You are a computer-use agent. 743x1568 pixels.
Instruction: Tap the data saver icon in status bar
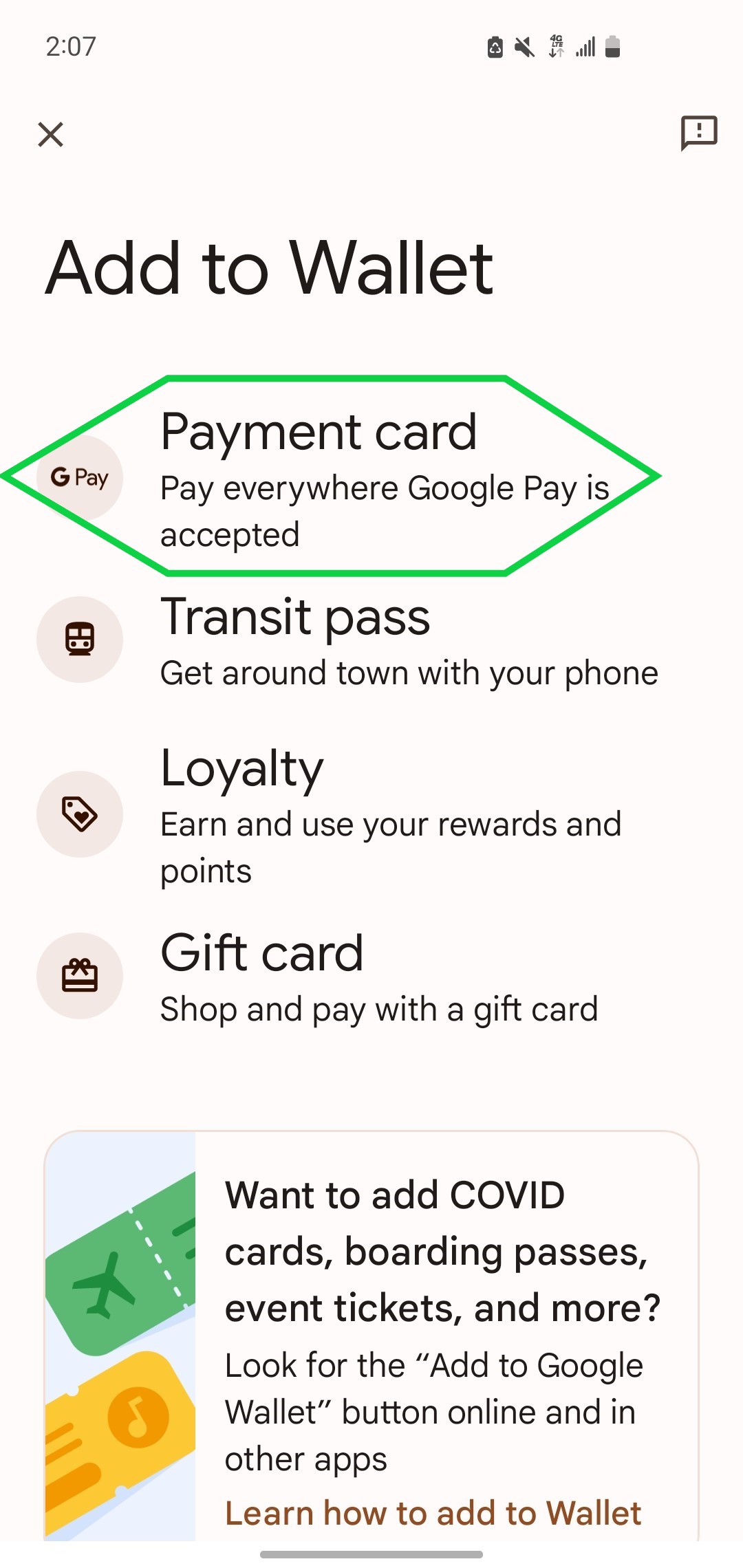coord(495,45)
